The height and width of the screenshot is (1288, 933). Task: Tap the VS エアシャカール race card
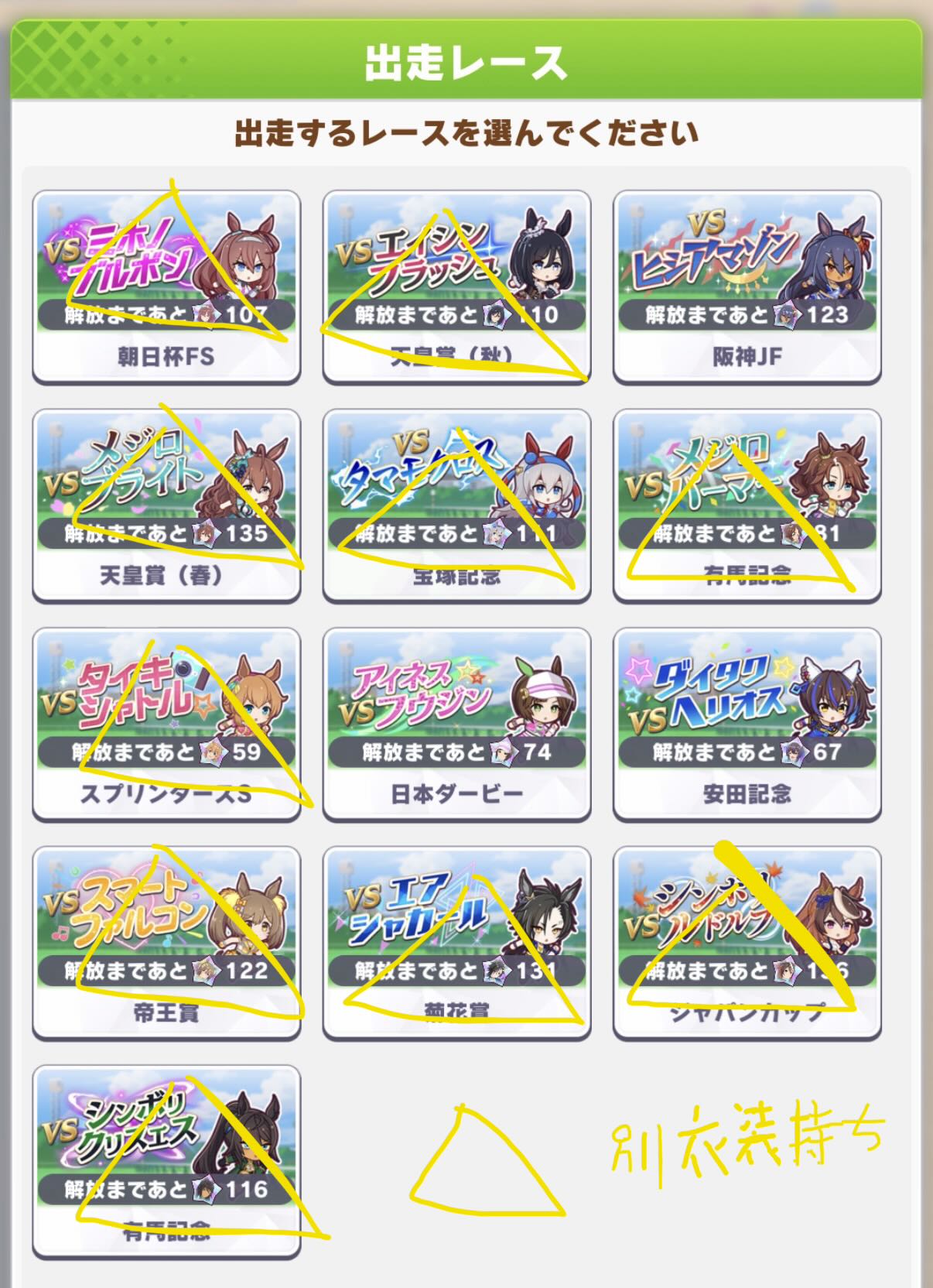(x=456, y=943)
